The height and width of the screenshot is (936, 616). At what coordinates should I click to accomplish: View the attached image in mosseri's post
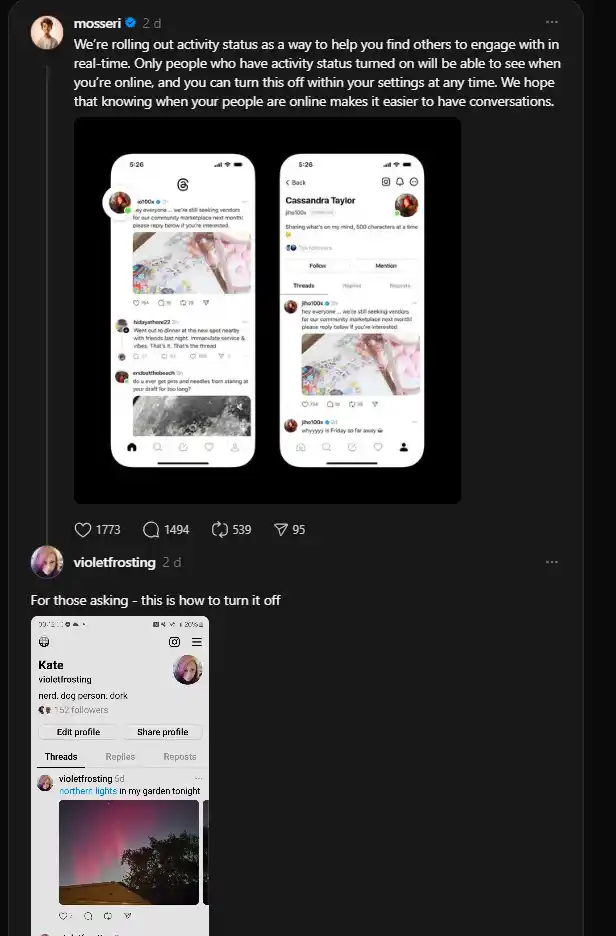tap(268, 310)
